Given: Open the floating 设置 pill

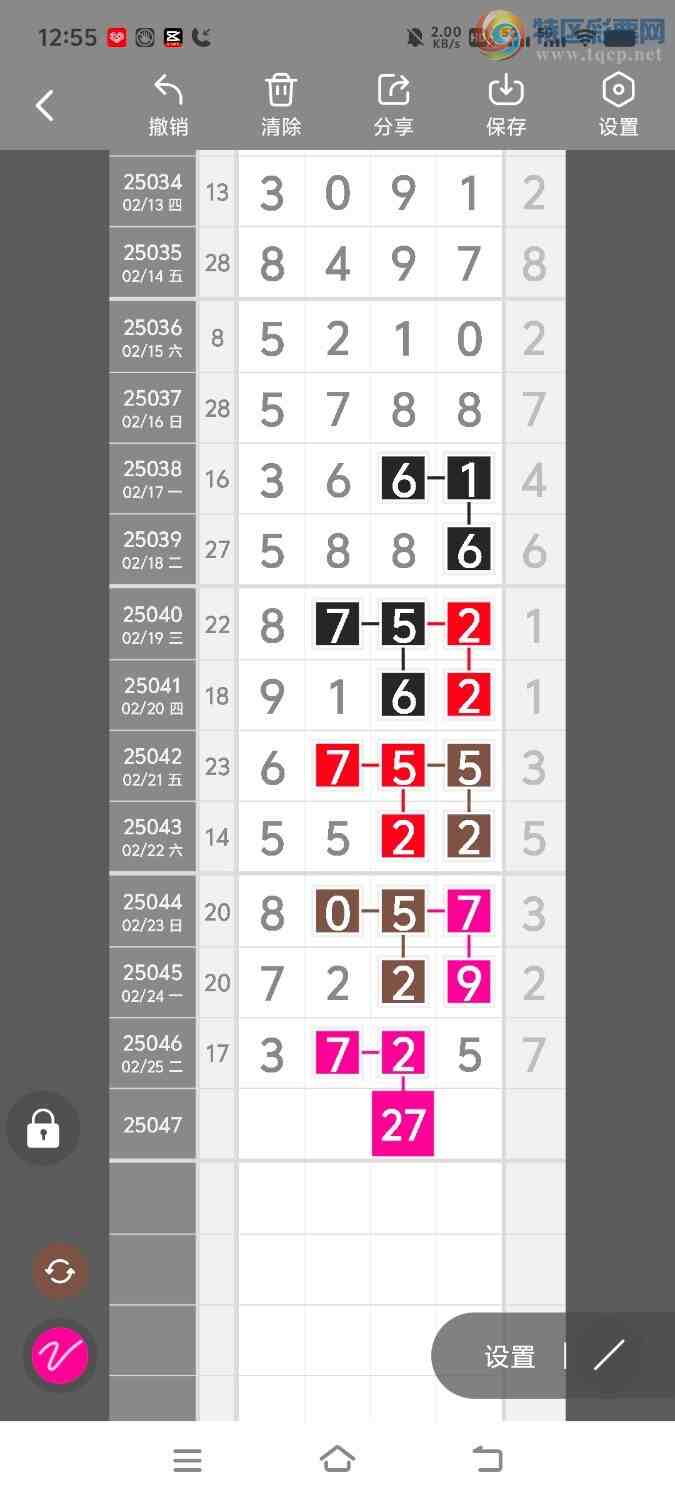Looking at the screenshot, I should click(510, 1357).
